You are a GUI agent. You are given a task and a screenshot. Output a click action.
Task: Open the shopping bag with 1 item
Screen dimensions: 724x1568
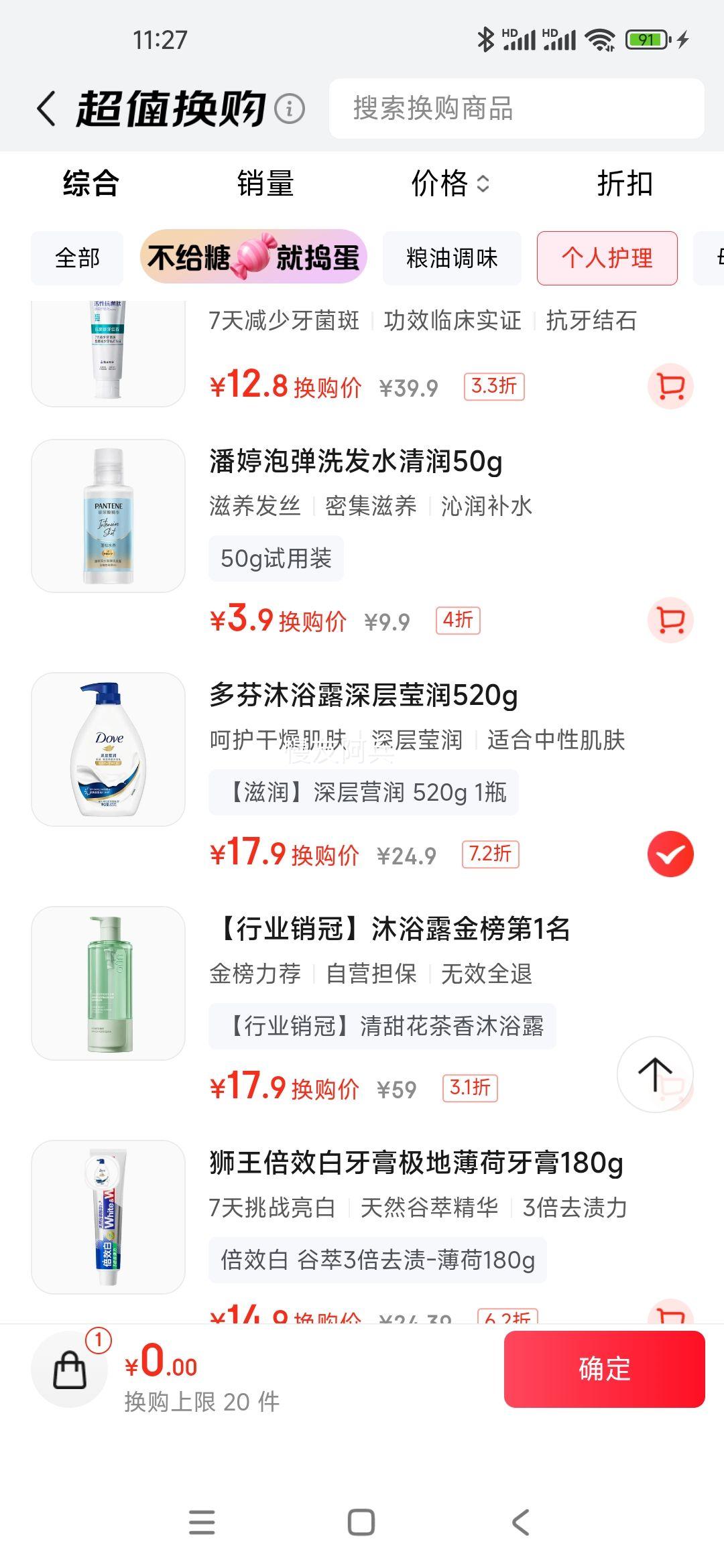(70, 1369)
